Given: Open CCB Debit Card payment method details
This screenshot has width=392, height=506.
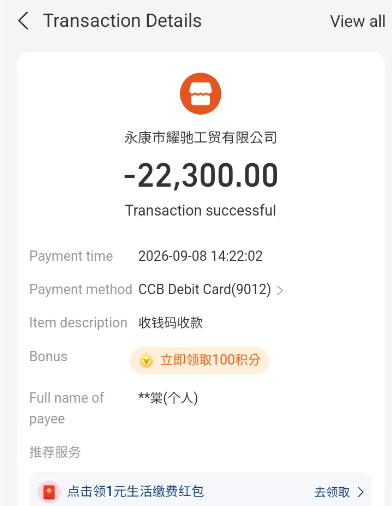Looking at the screenshot, I should pyautogui.click(x=211, y=289).
